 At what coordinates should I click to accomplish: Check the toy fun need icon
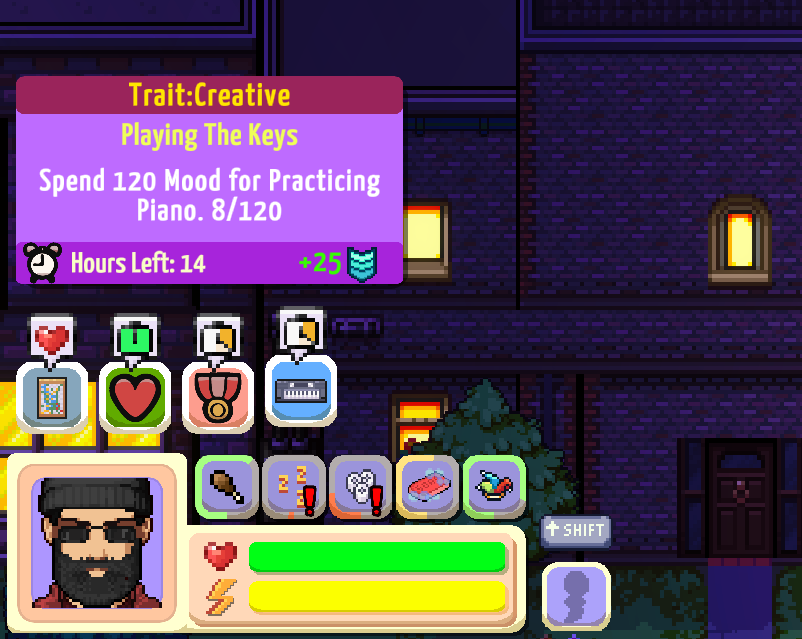(494, 488)
